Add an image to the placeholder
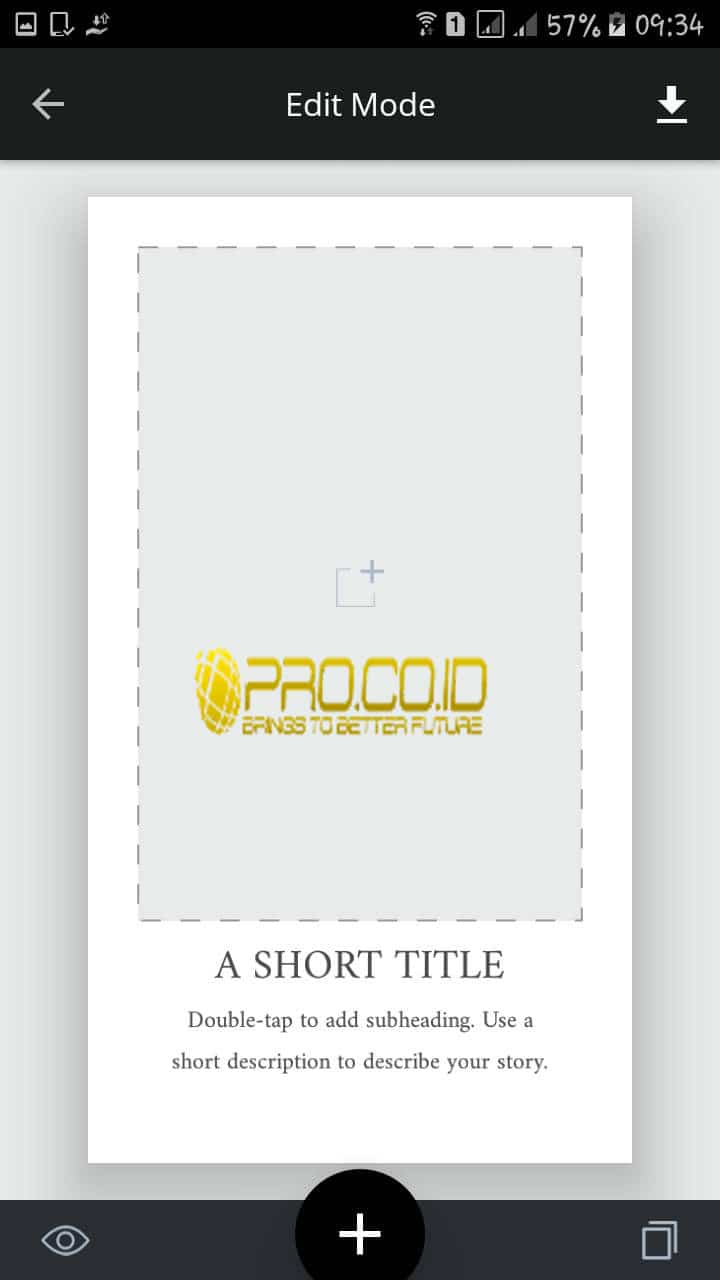Screen dimensions: 720x1280 tap(360, 586)
